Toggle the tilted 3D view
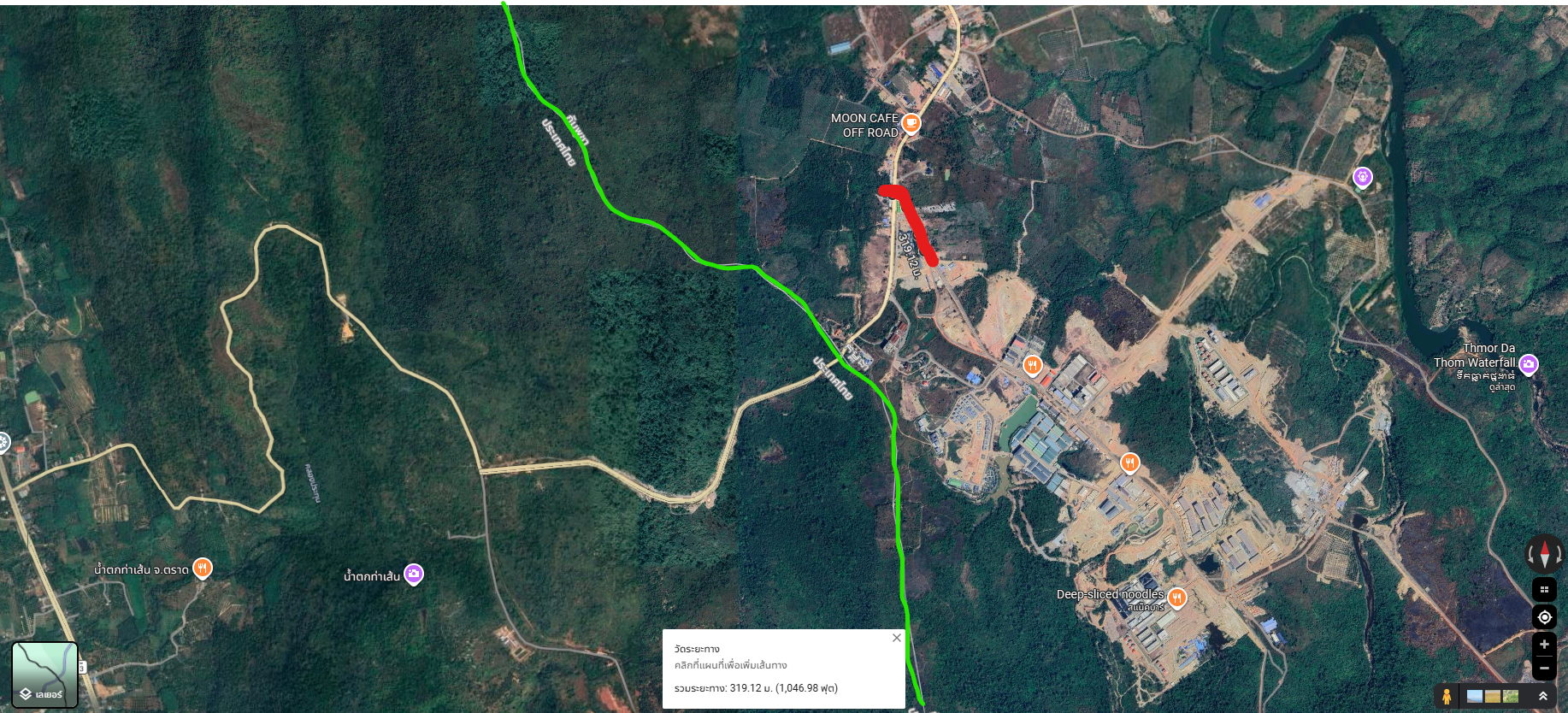 (x=1544, y=589)
